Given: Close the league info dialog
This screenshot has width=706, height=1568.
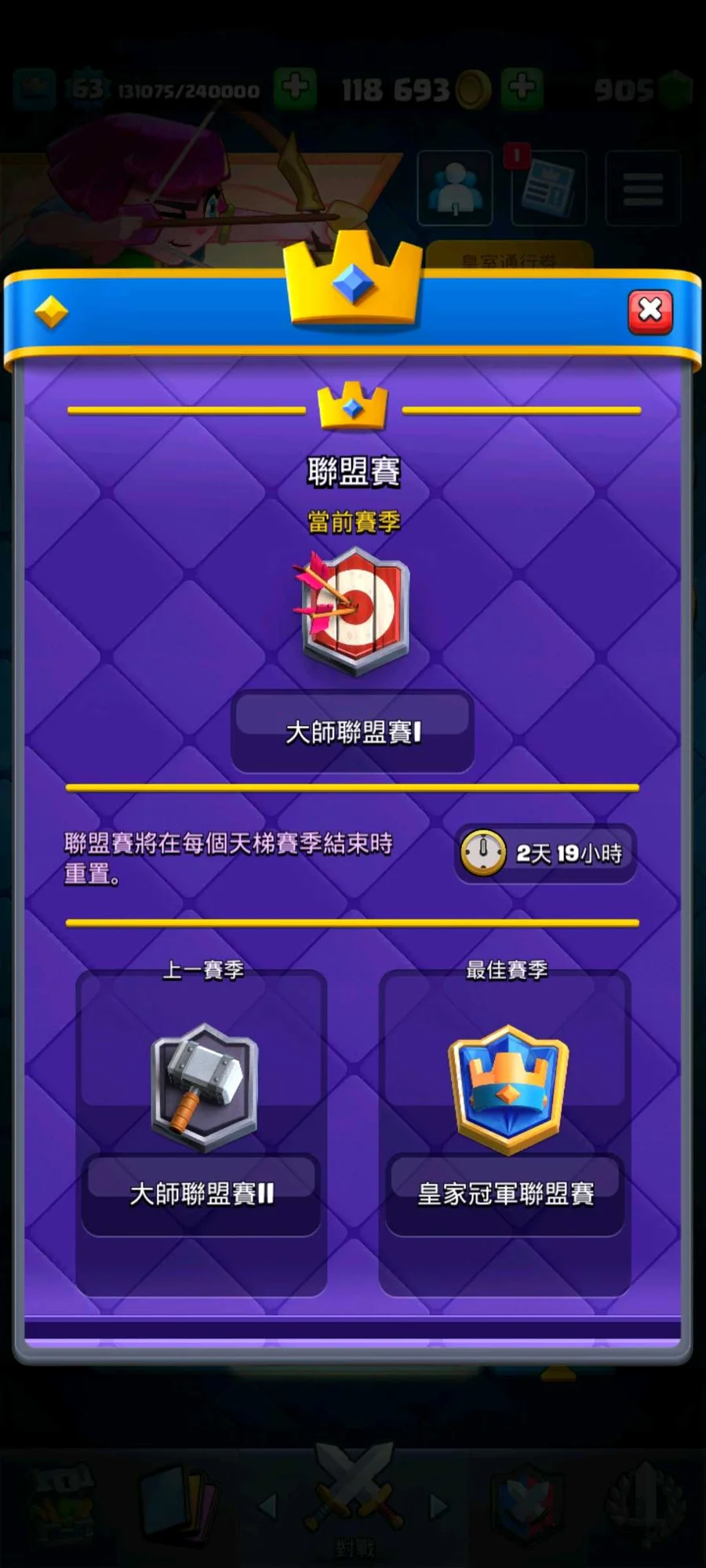Looking at the screenshot, I should 650,311.
